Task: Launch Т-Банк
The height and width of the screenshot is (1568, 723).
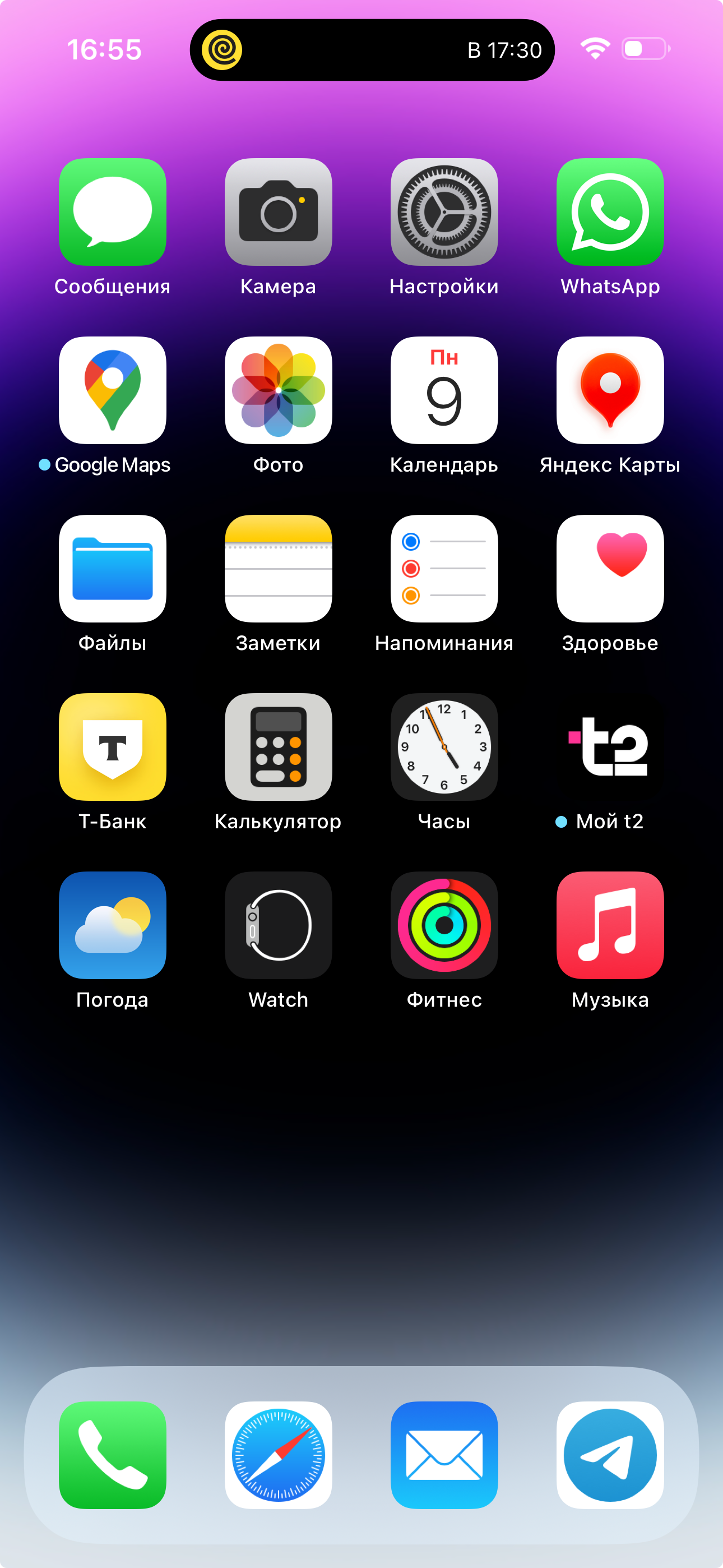Action: tap(113, 748)
